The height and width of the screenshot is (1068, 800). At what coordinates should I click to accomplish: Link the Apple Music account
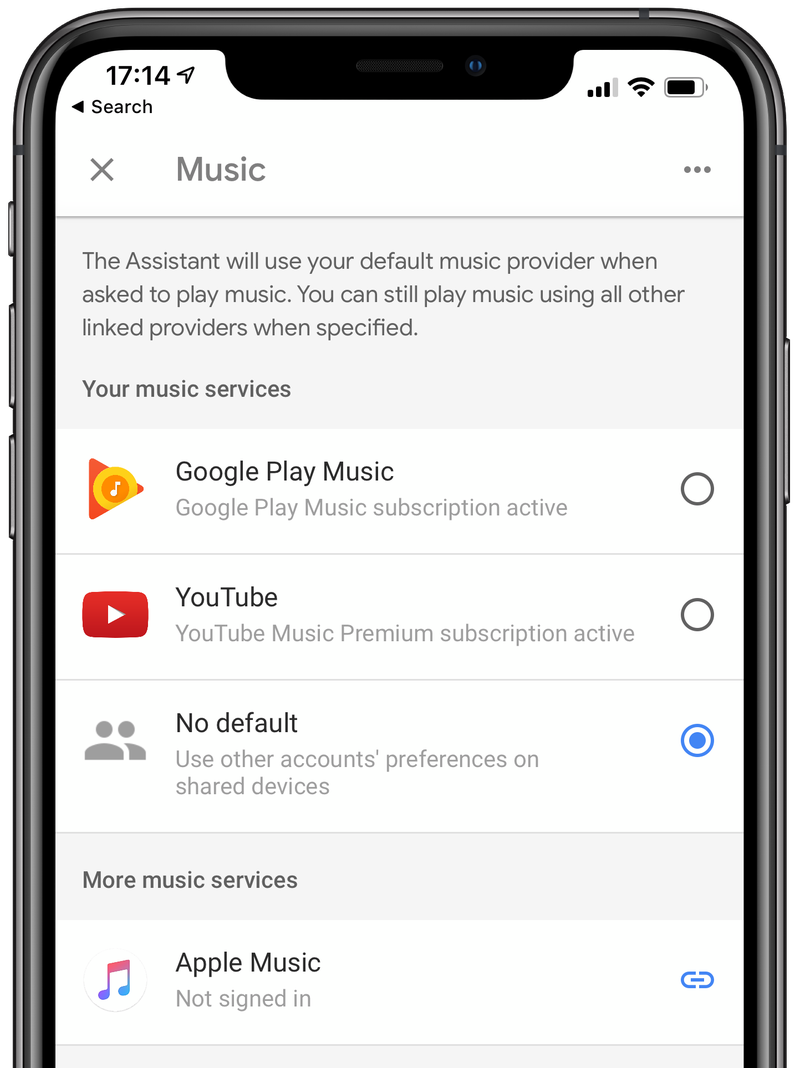[x=697, y=980]
